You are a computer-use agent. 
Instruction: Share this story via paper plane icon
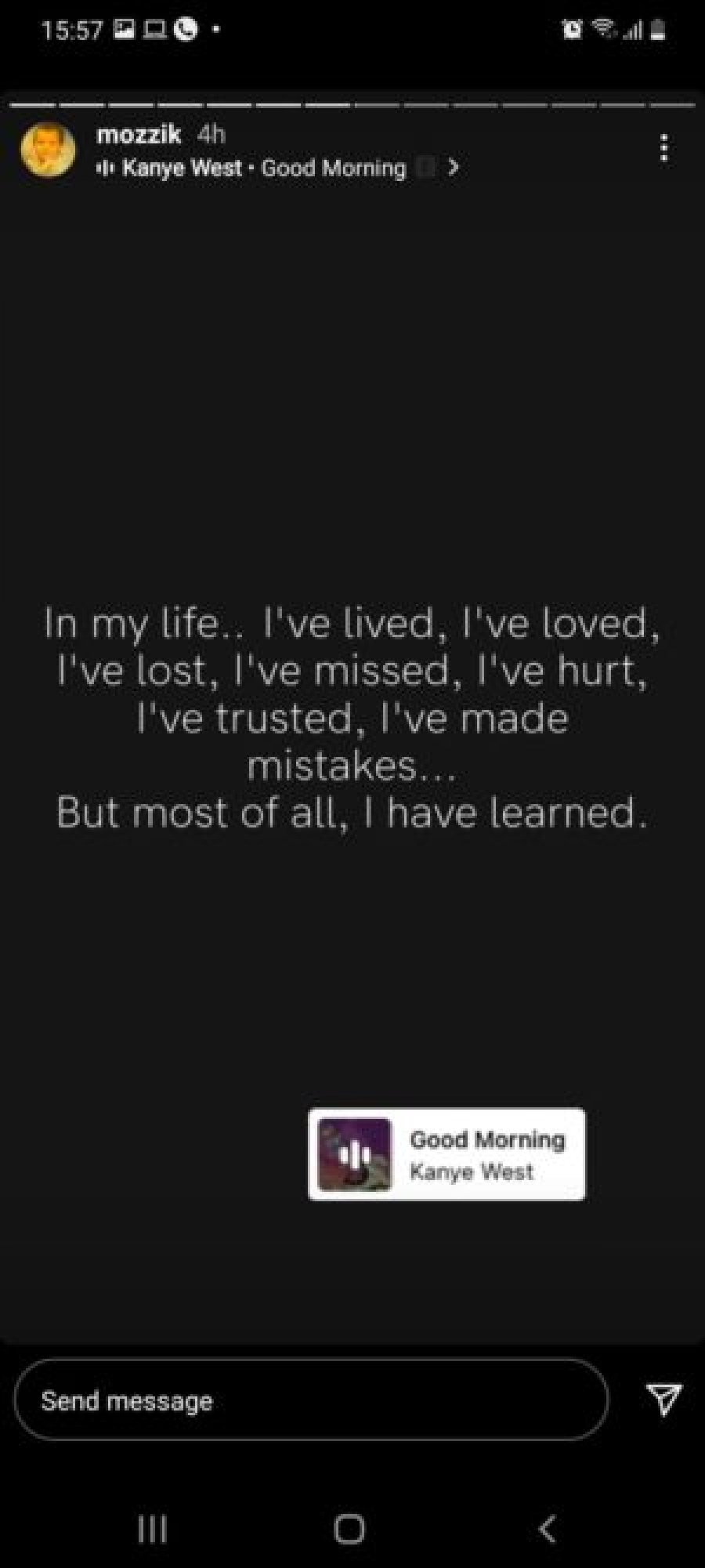(663, 1399)
